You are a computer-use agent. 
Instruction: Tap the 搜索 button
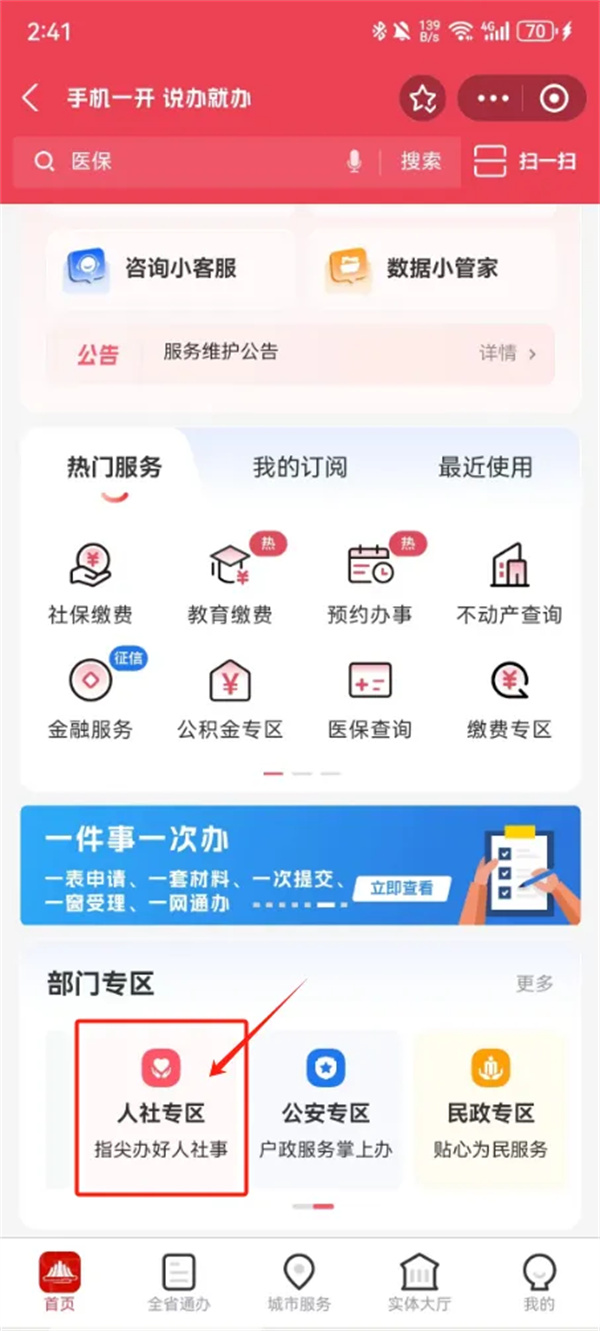coord(421,161)
